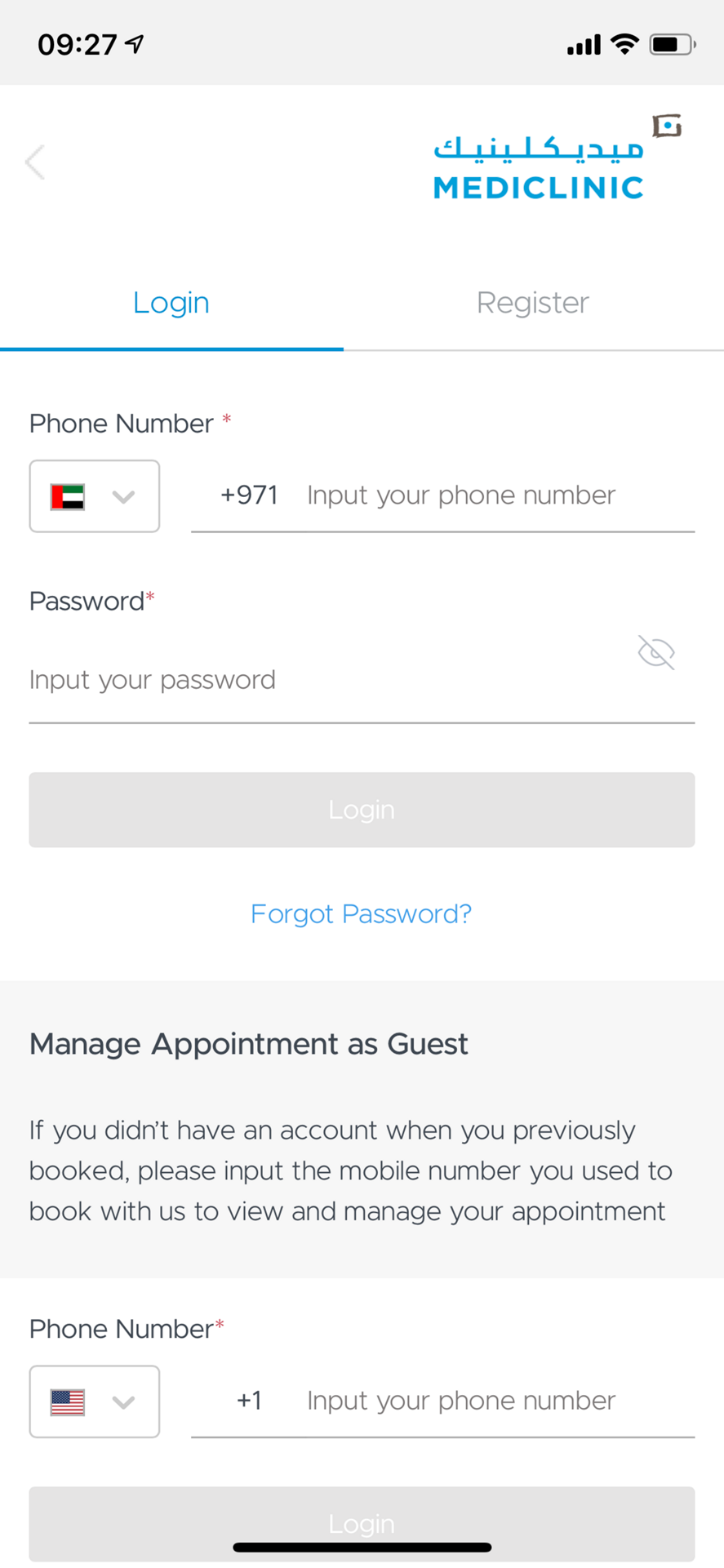Tap the guest Login button
Viewport: 724px width, 1568px height.
point(362,1523)
